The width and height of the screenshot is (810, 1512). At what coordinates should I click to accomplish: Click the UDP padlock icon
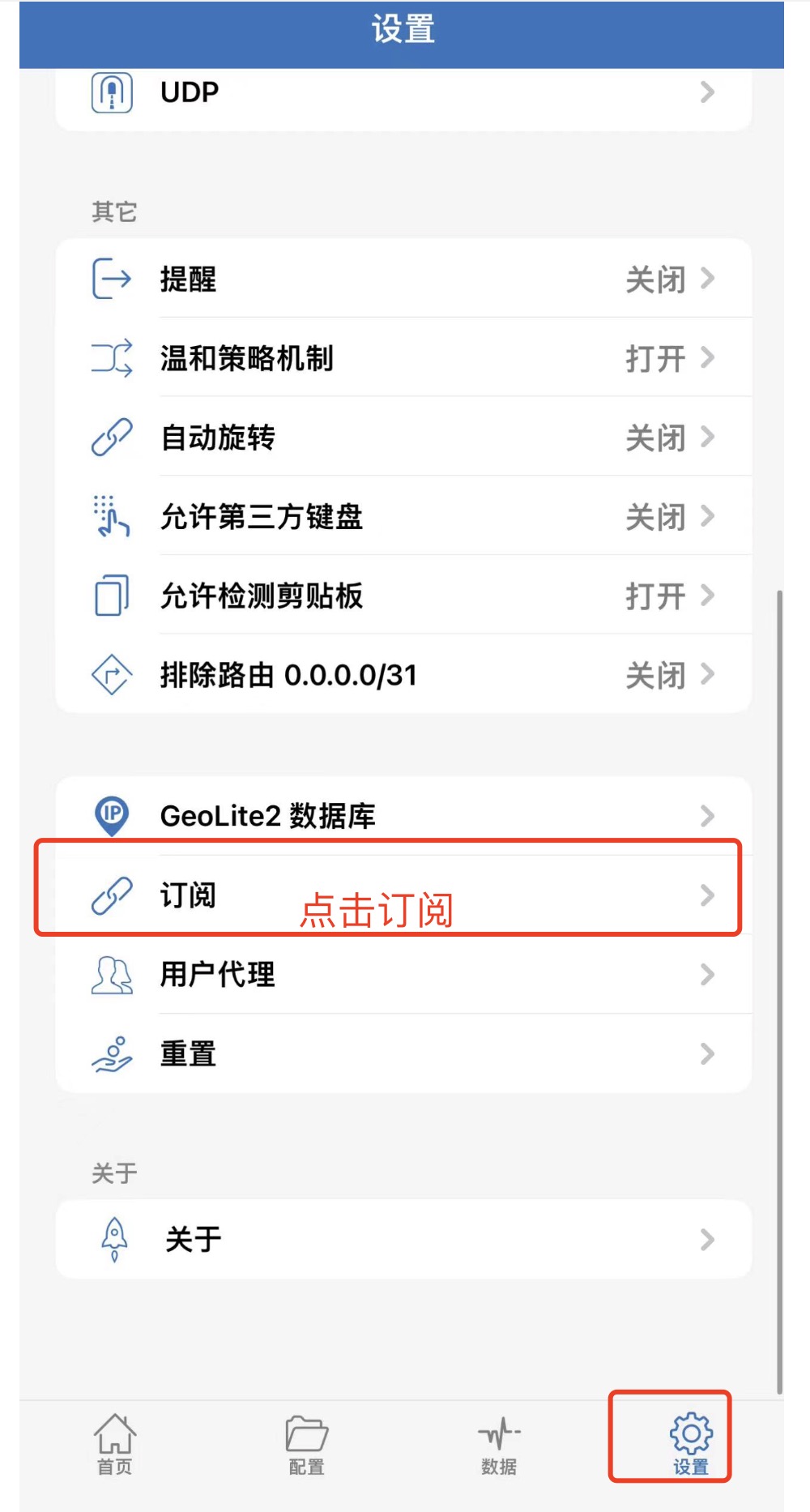coord(112,92)
